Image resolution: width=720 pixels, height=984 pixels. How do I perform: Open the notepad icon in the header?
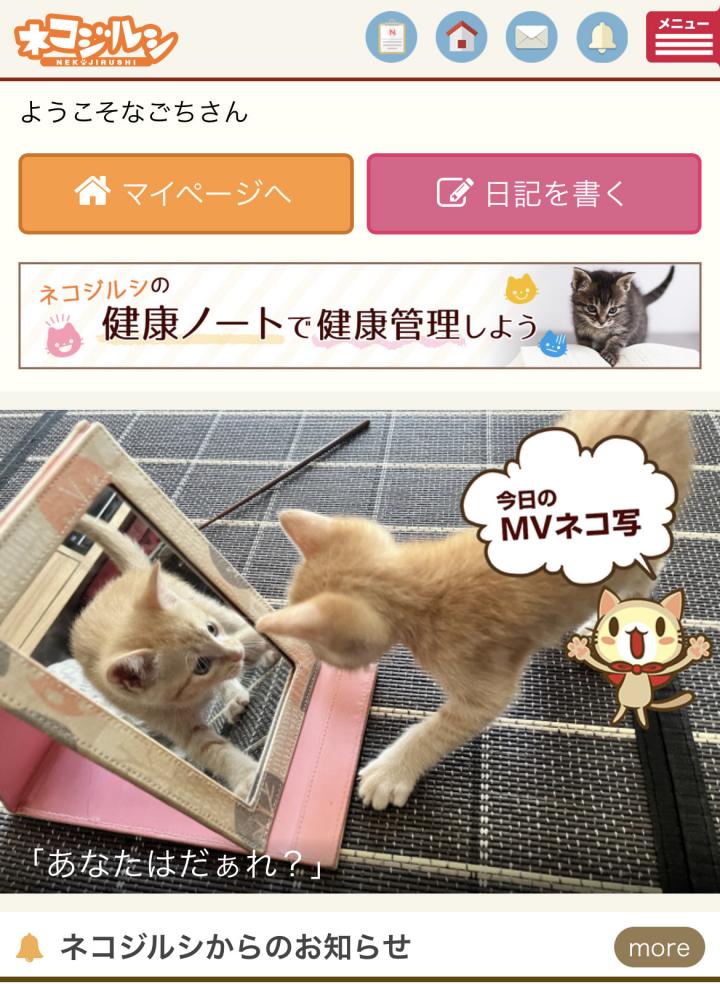391,38
